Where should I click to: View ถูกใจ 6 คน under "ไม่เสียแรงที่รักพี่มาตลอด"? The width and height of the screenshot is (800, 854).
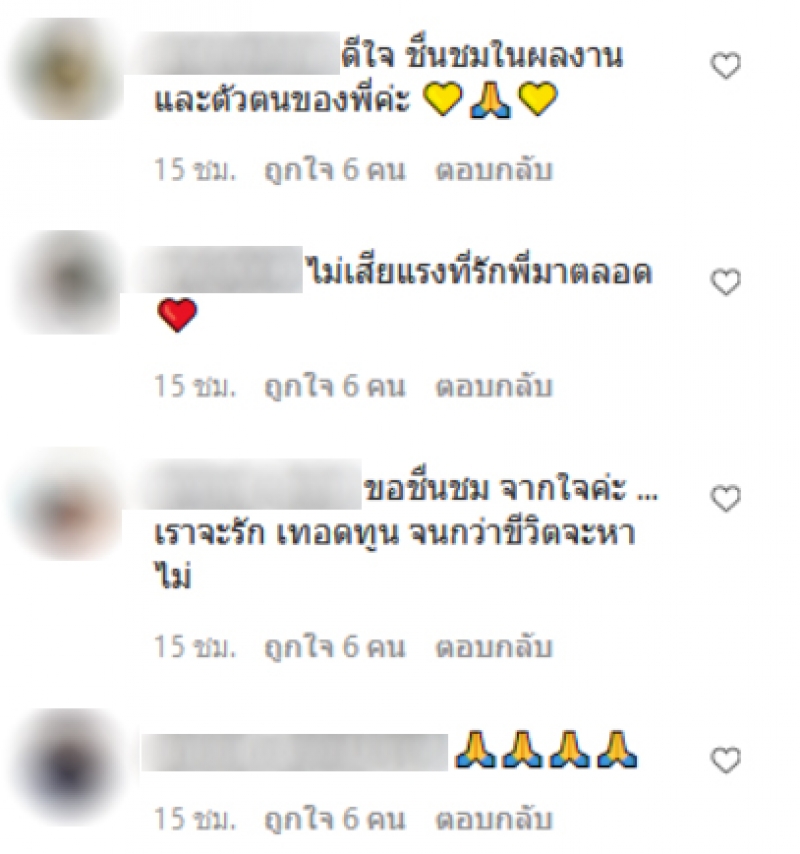pos(334,386)
